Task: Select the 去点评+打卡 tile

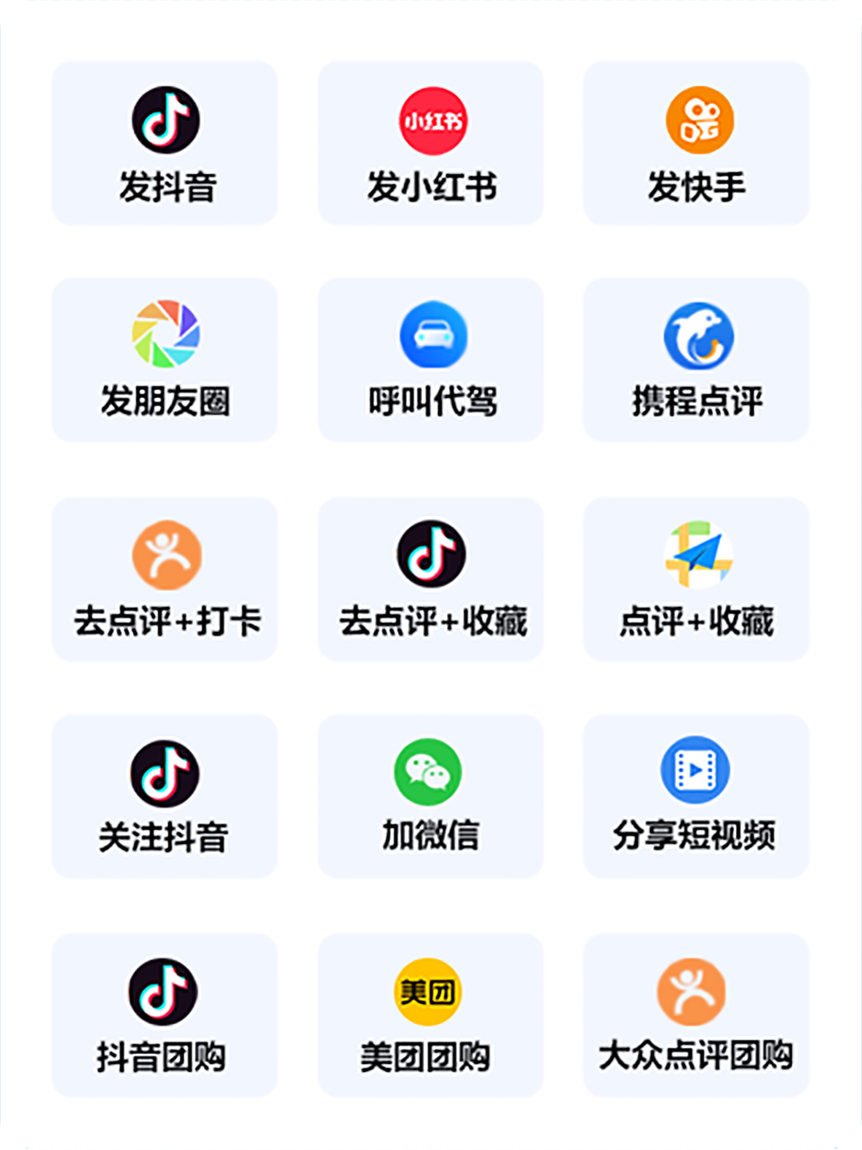Action: [165, 579]
